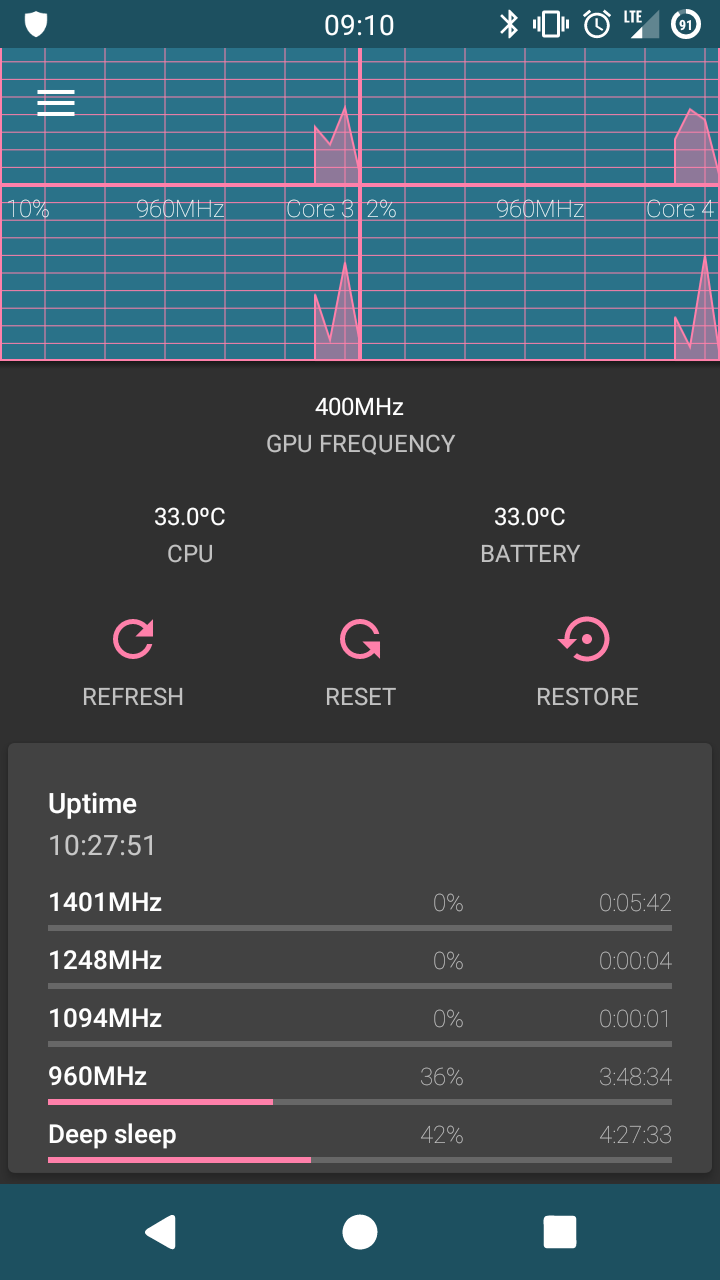Tap the Refresh button

133,663
